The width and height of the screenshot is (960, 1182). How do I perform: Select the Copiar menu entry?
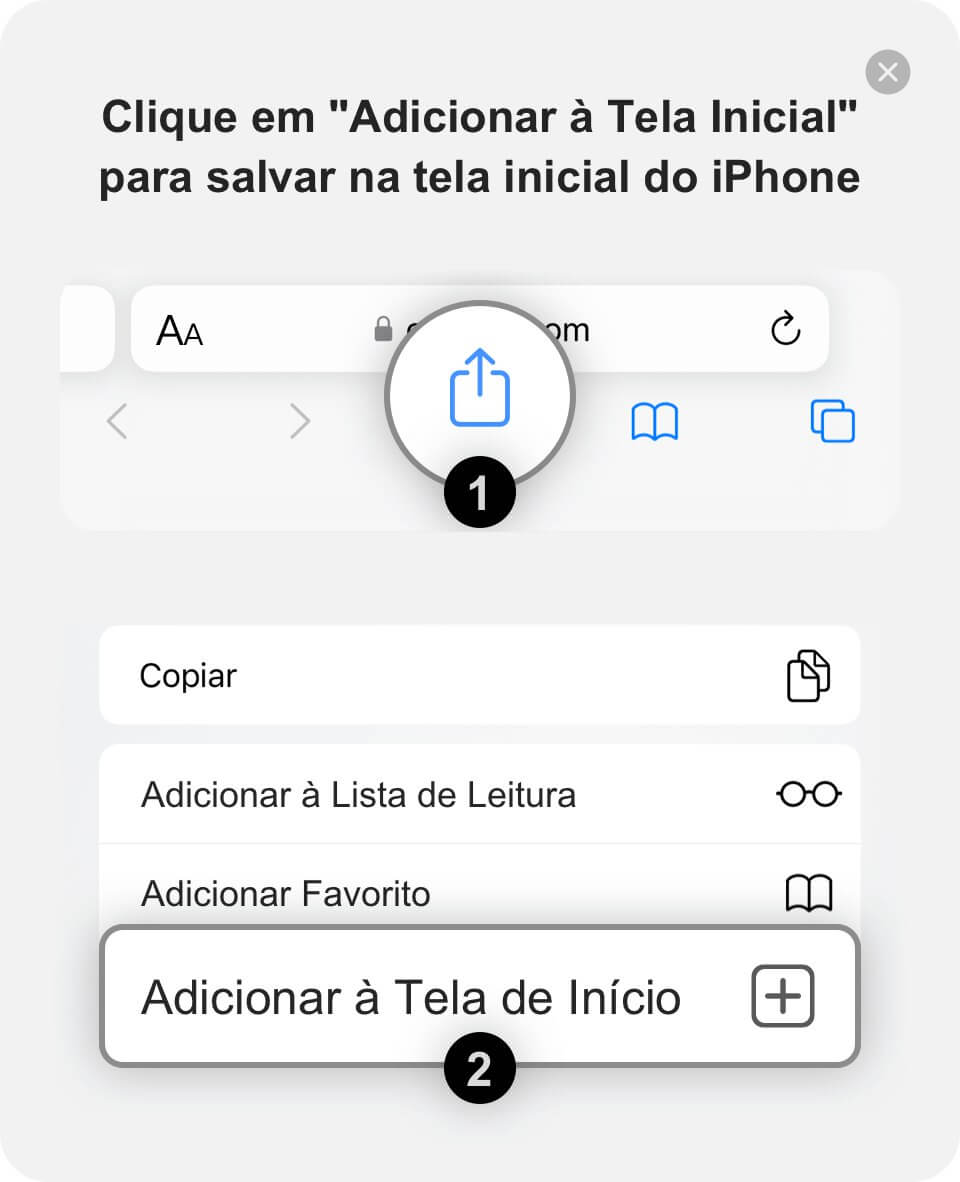(189, 675)
